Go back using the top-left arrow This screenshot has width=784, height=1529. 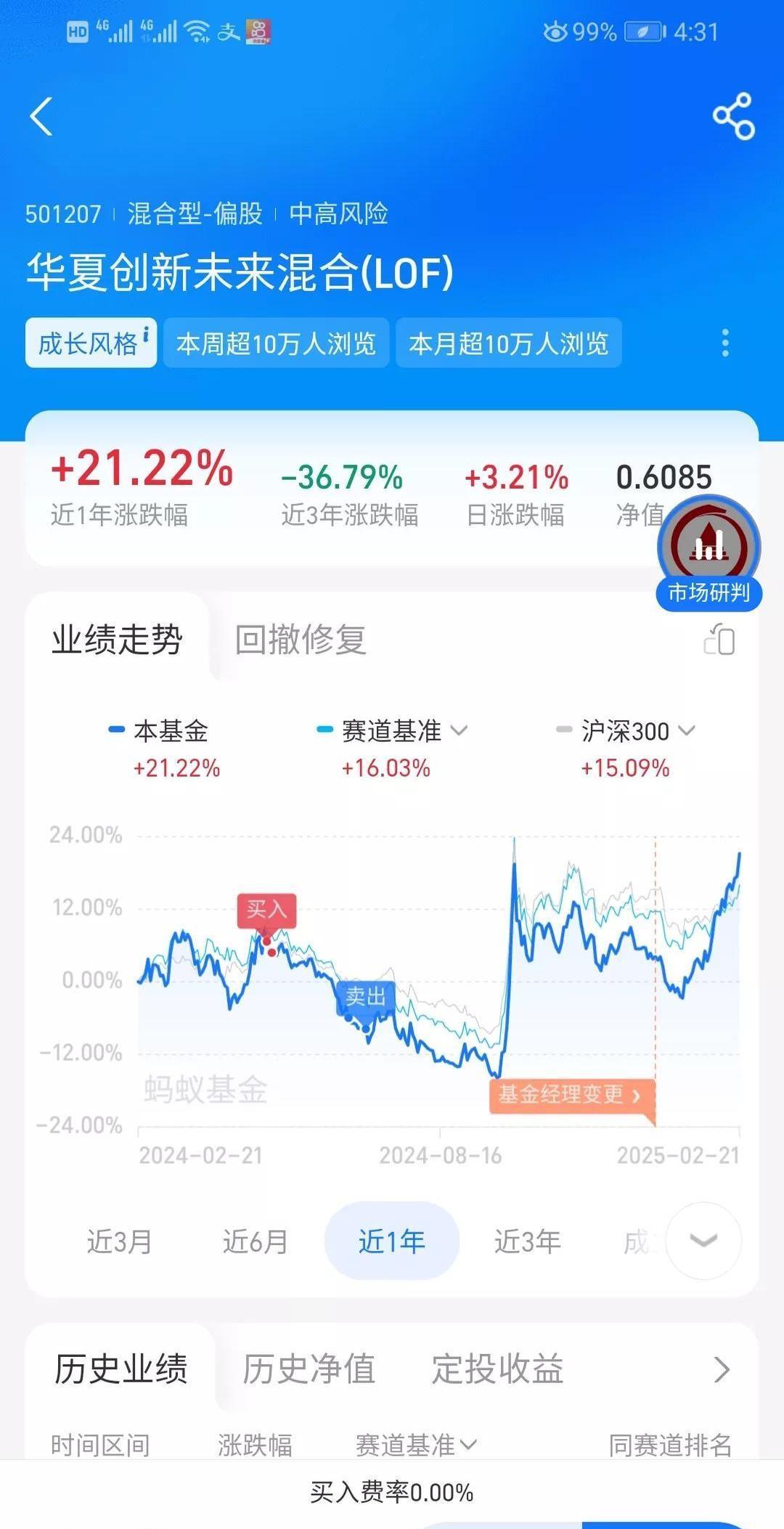click(x=41, y=116)
